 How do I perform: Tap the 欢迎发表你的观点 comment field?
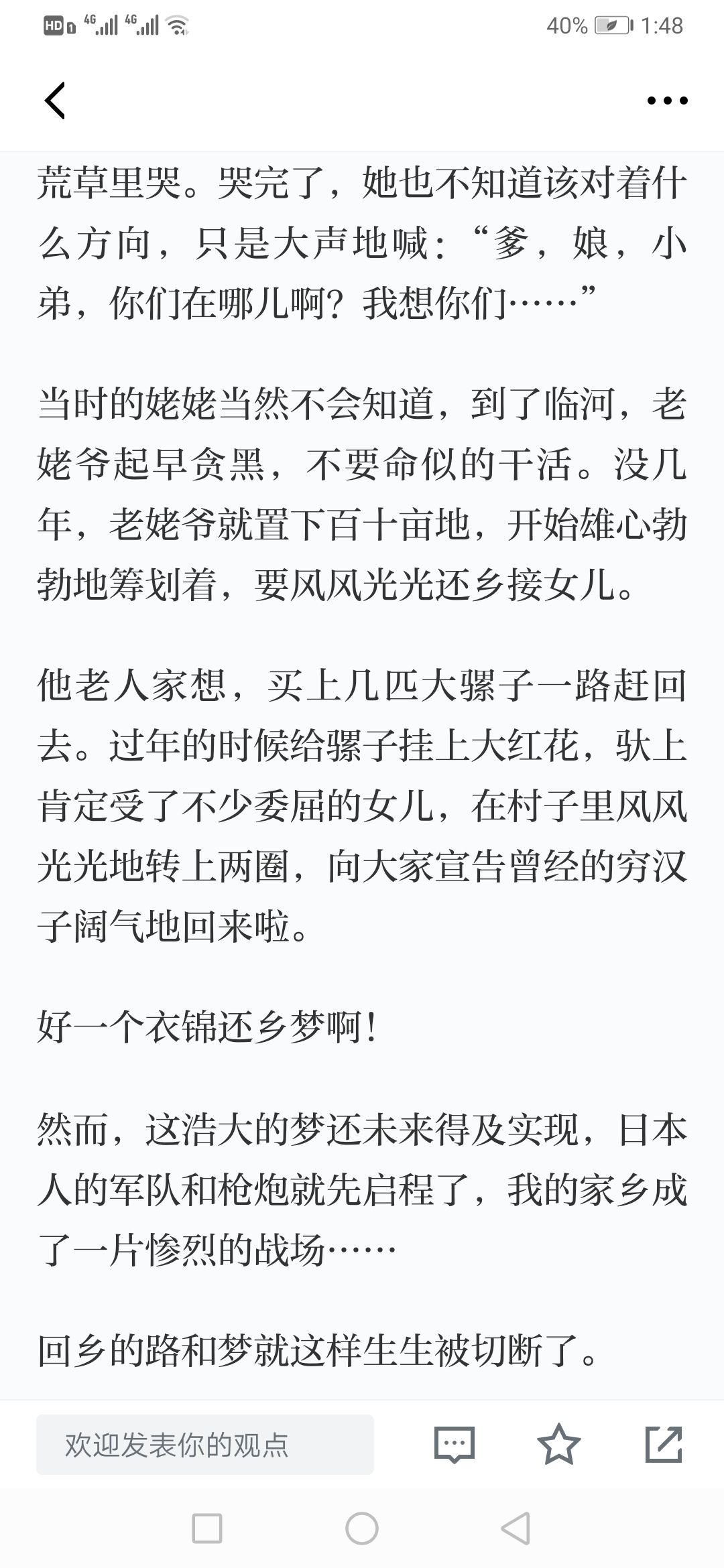click(x=205, y=1444)
